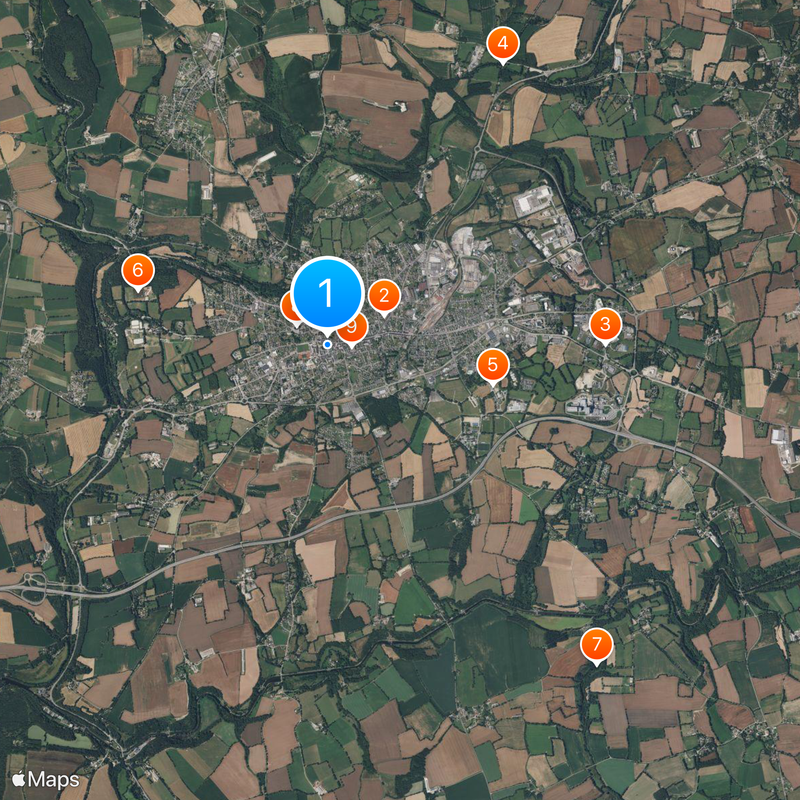Tap map pin number 2

point(384,296)
